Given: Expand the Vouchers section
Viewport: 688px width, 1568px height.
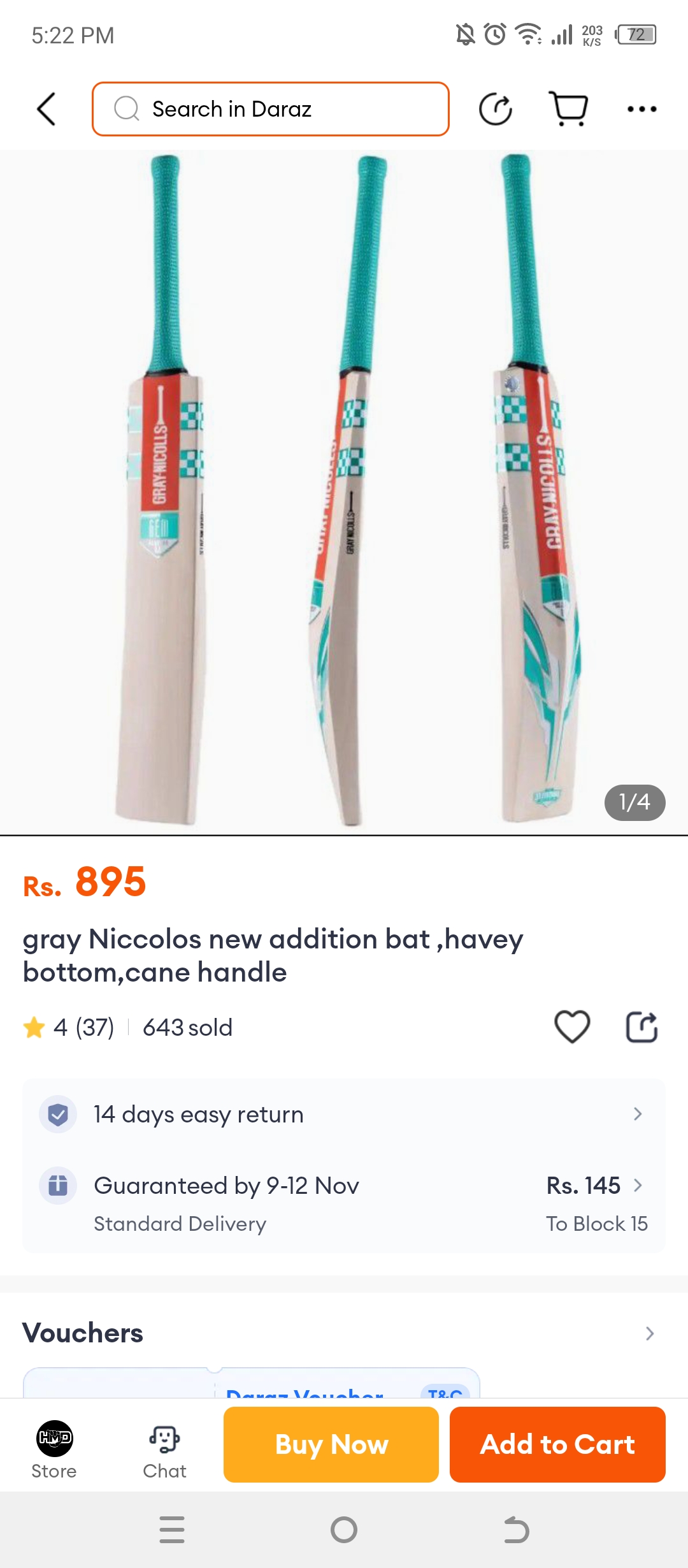Looking at the screenshot, I should pyautogui.click(x=649, y=1333).
